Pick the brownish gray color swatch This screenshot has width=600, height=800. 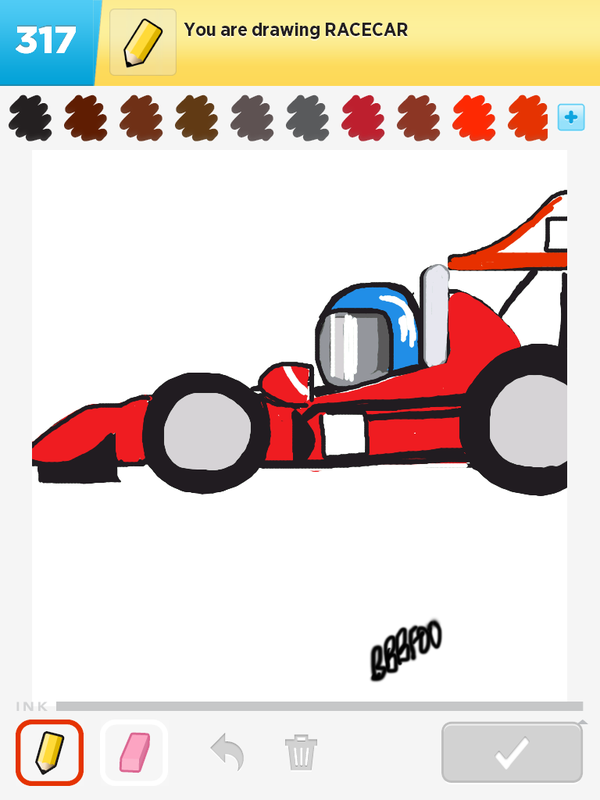tap(252, 118)
